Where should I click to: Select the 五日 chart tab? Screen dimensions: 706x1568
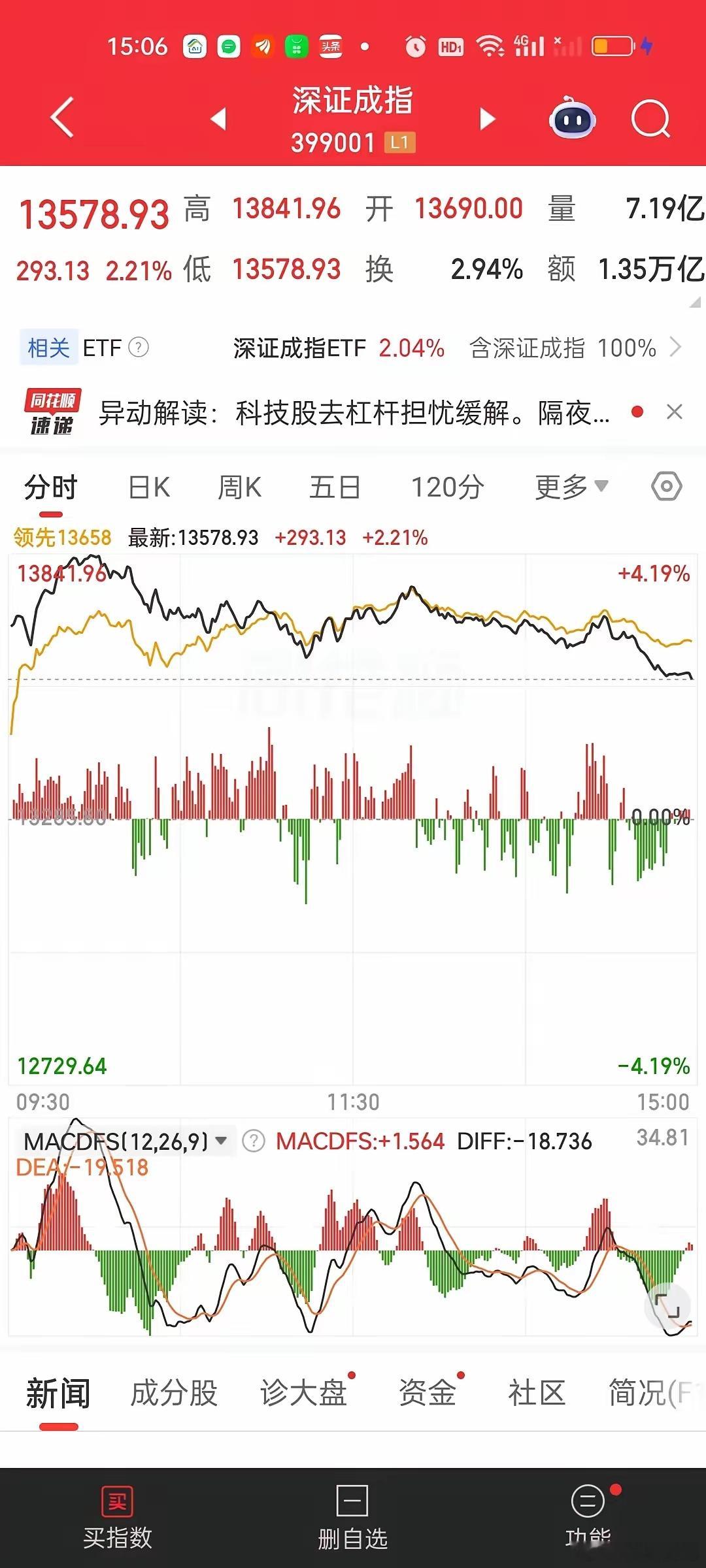pyautogui.click(x=335, y=487)
